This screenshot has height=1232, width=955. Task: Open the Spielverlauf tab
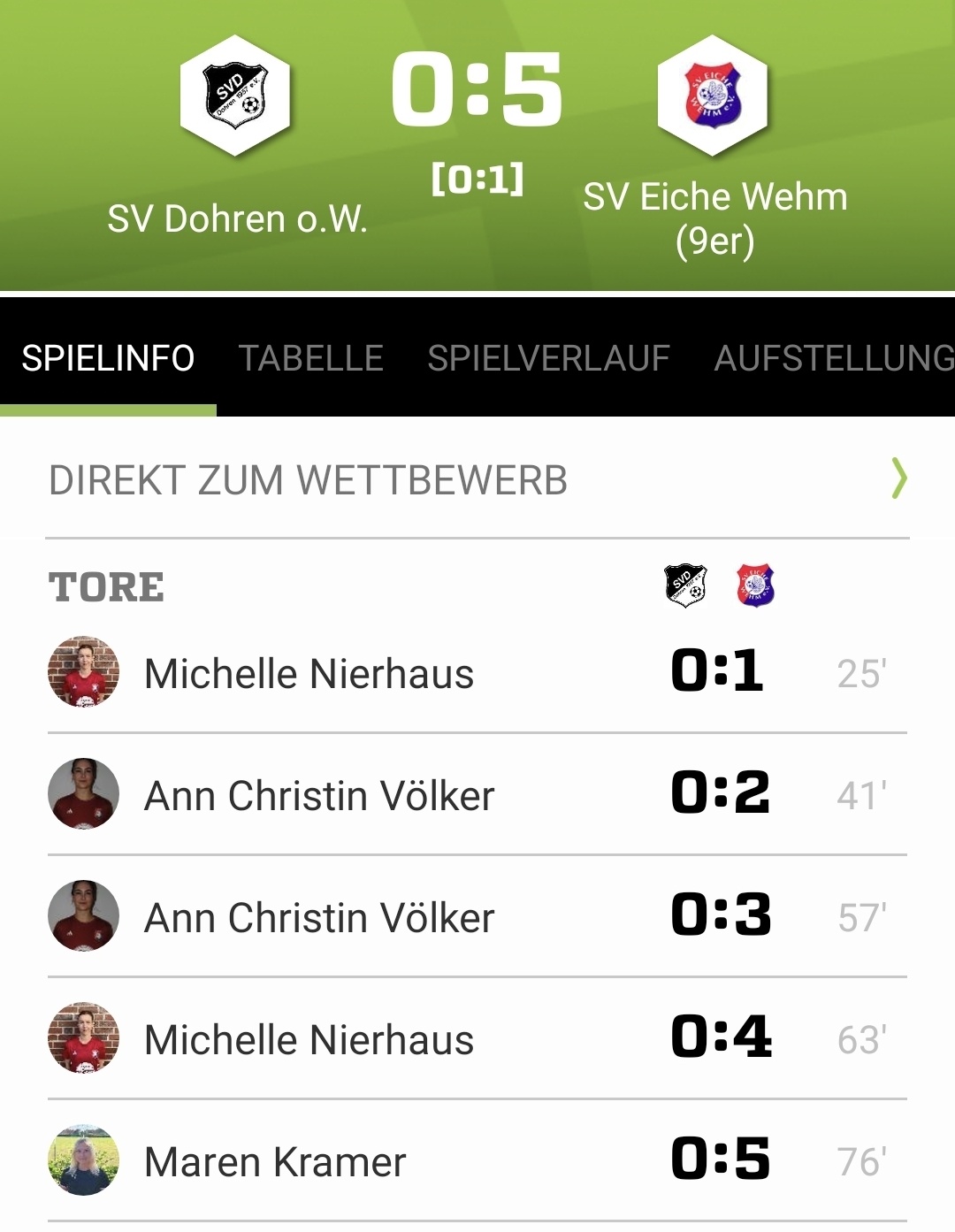[x=548, y=358]
